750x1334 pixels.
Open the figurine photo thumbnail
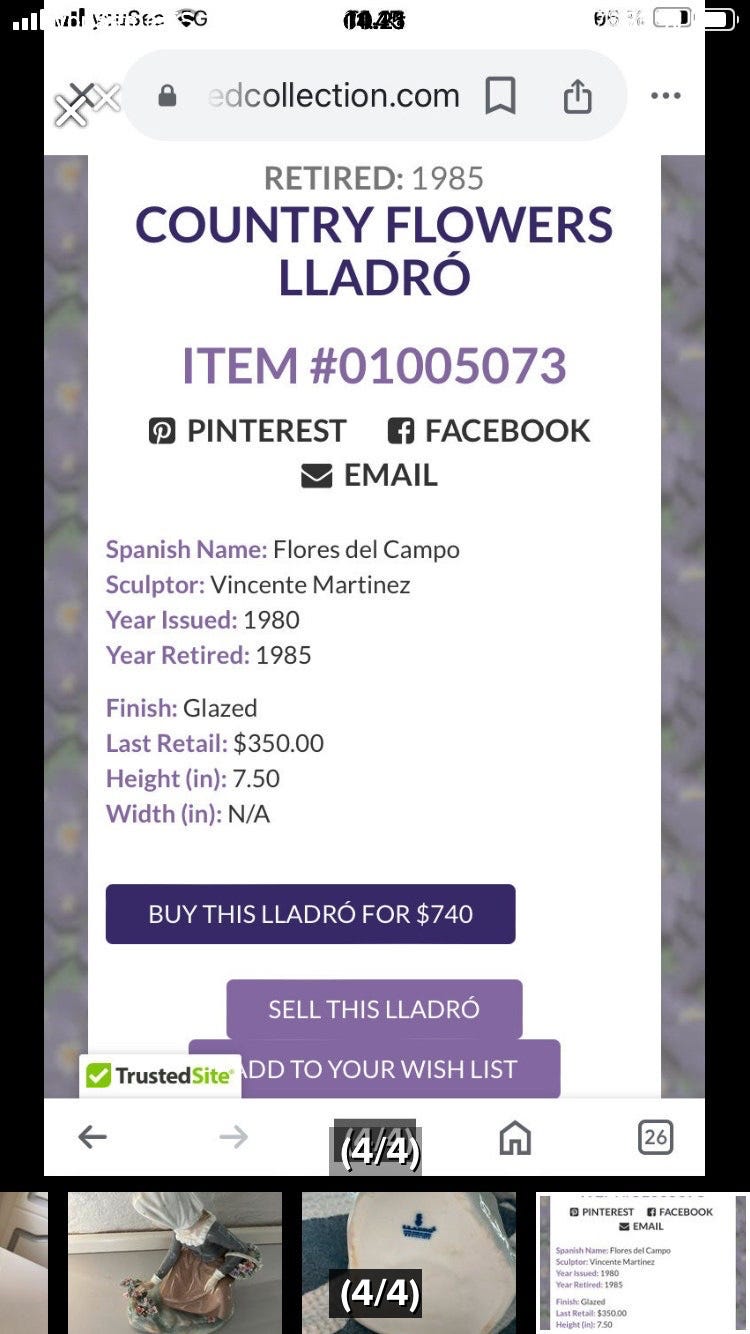(175, 1262)
